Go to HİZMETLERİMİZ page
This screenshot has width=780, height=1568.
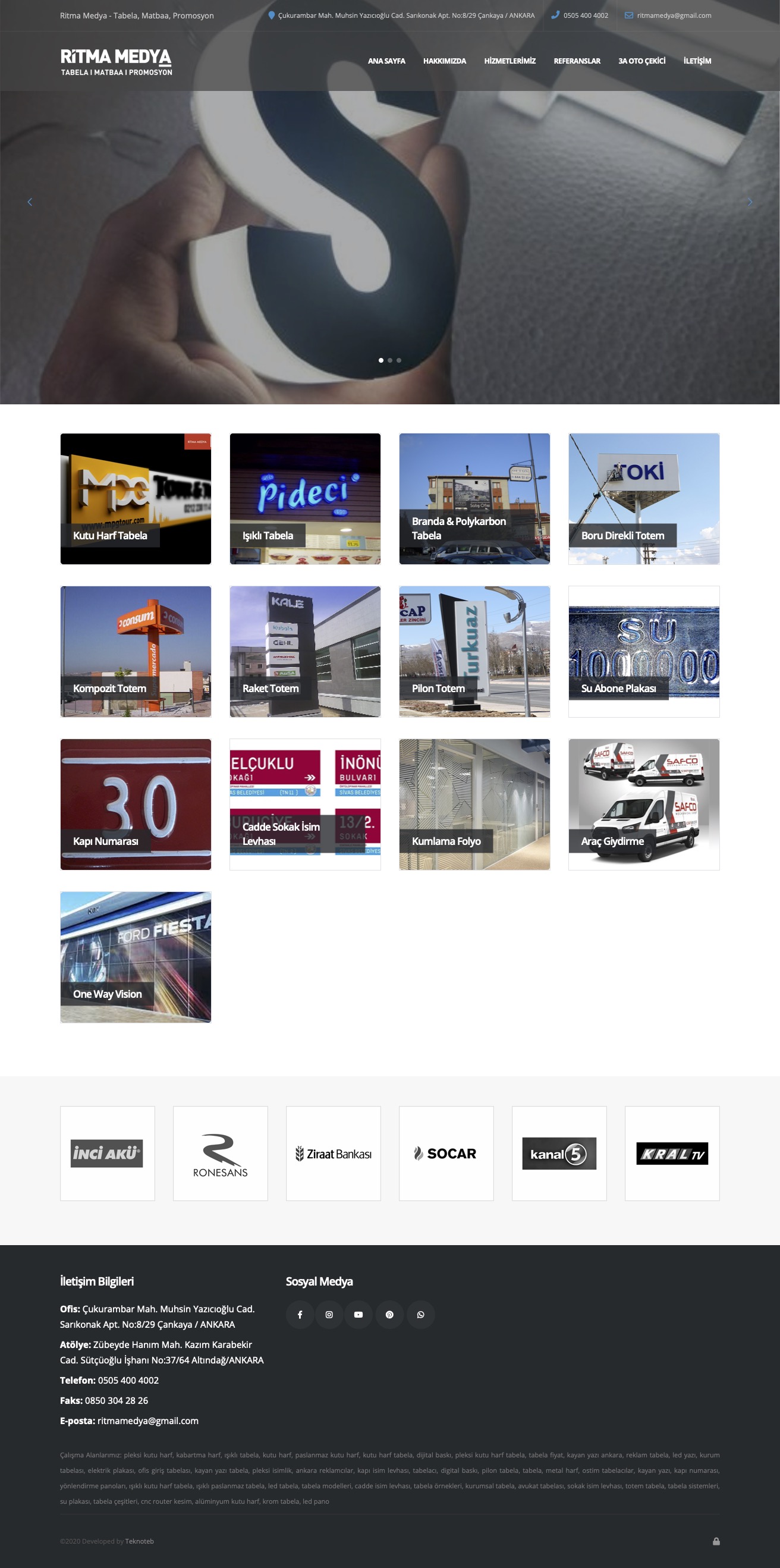509,61
